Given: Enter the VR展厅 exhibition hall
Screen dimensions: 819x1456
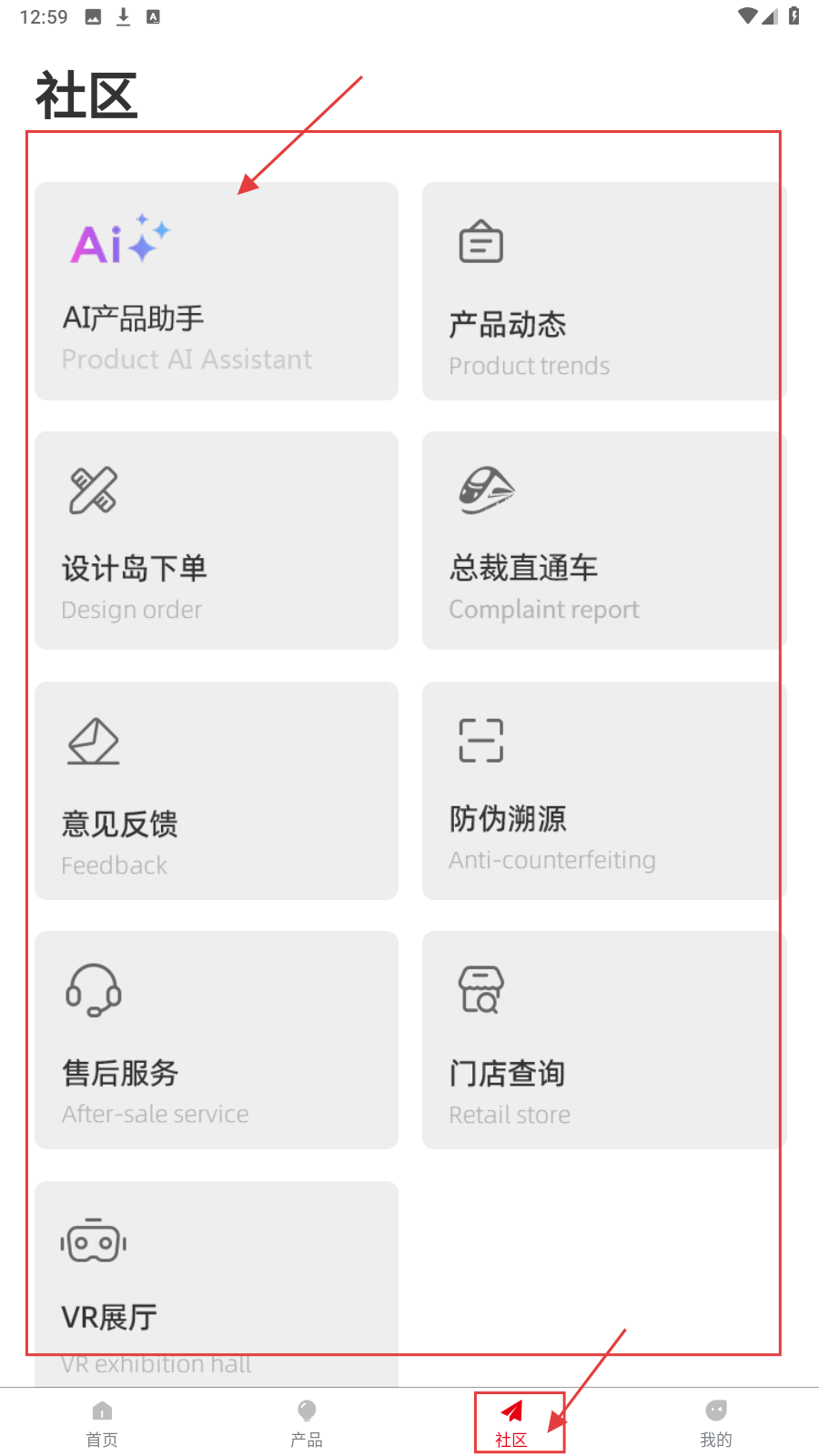Looking at the screenshot, I should [x=217, y=1283].
